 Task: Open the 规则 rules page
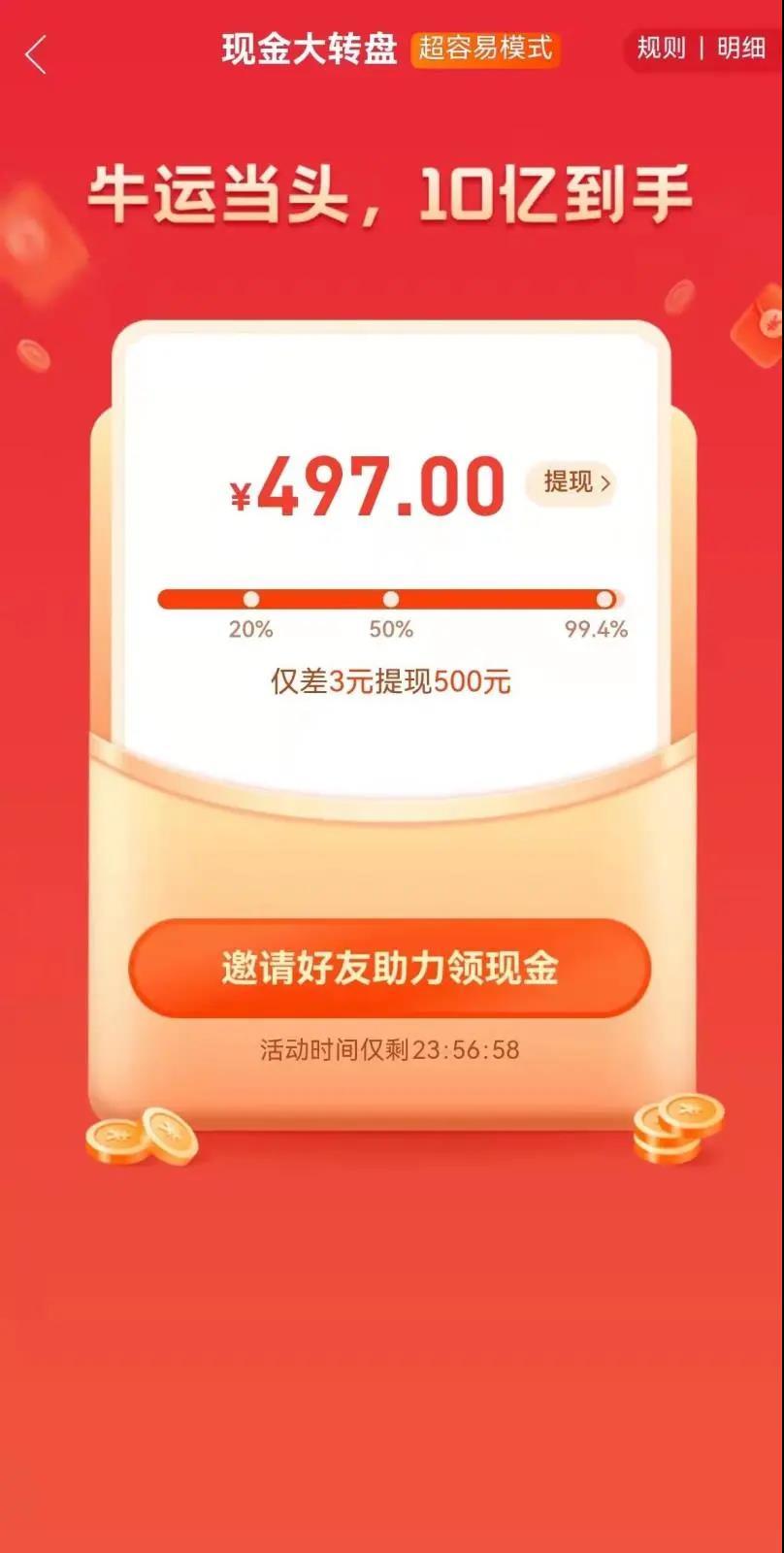pos(661,48)
